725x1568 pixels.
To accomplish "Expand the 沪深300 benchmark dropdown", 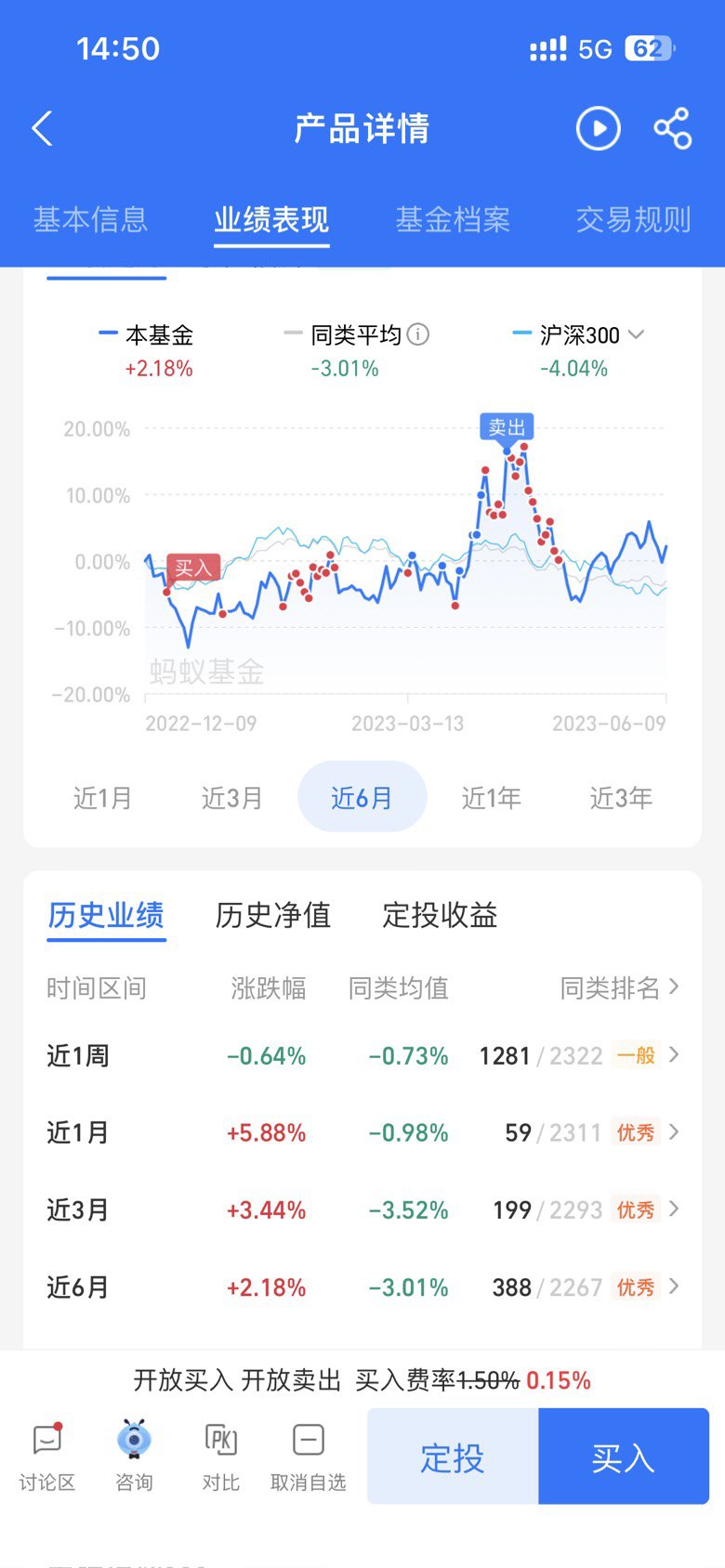I will pyautogui.click(x=636, y=334).
